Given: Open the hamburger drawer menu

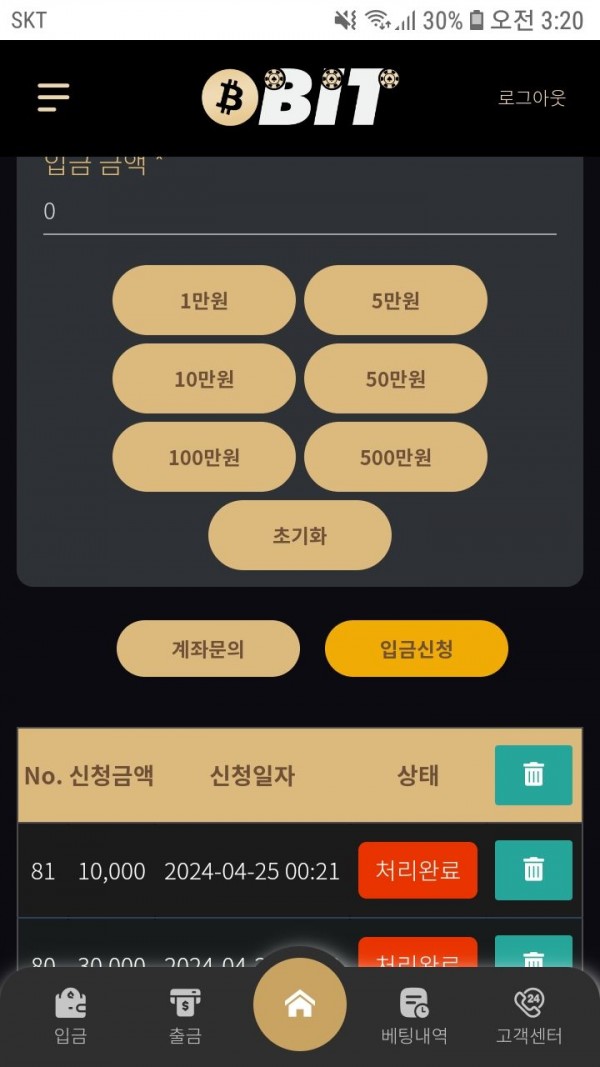Looking at the screenshot, I should click(x=54, y=97).
